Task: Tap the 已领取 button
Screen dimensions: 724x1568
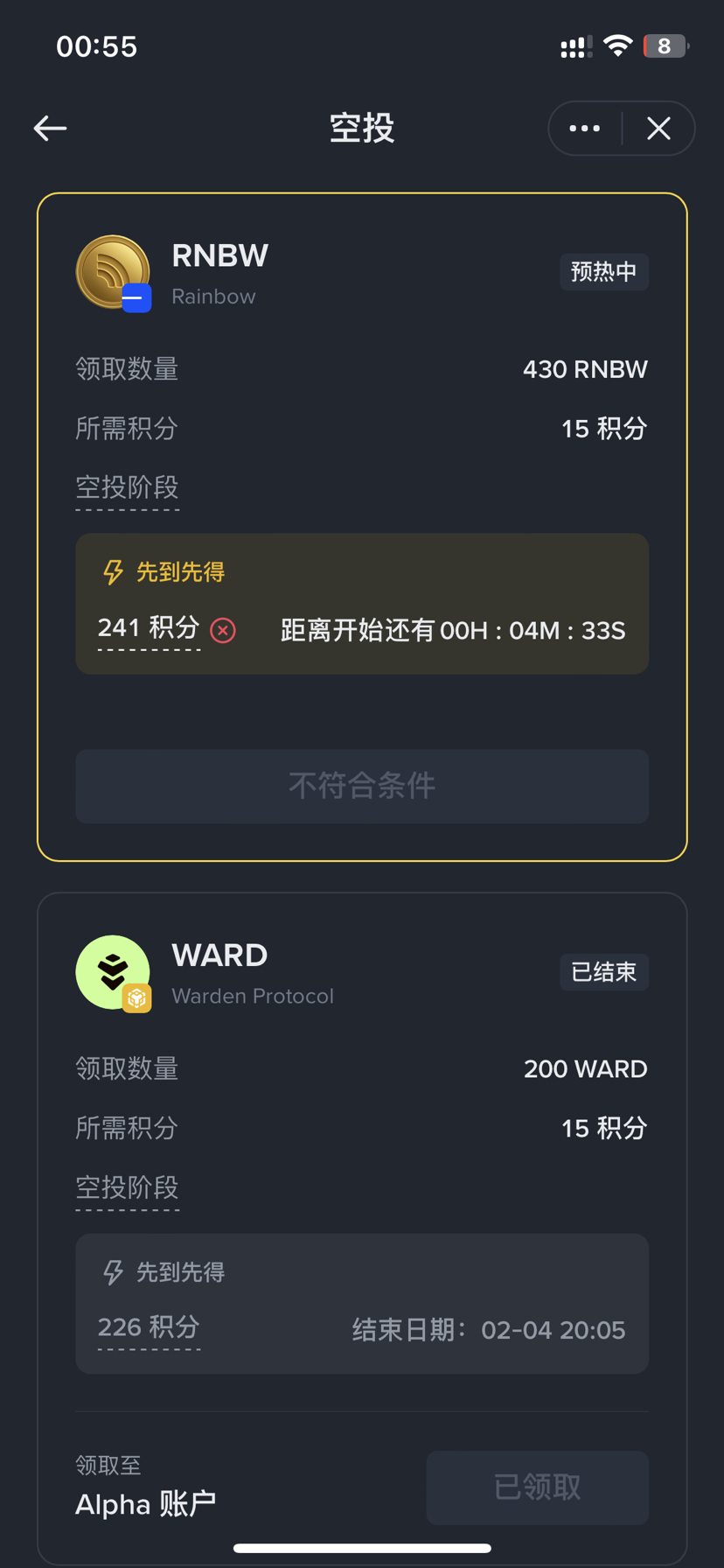Action: (x=537, y=1487)
